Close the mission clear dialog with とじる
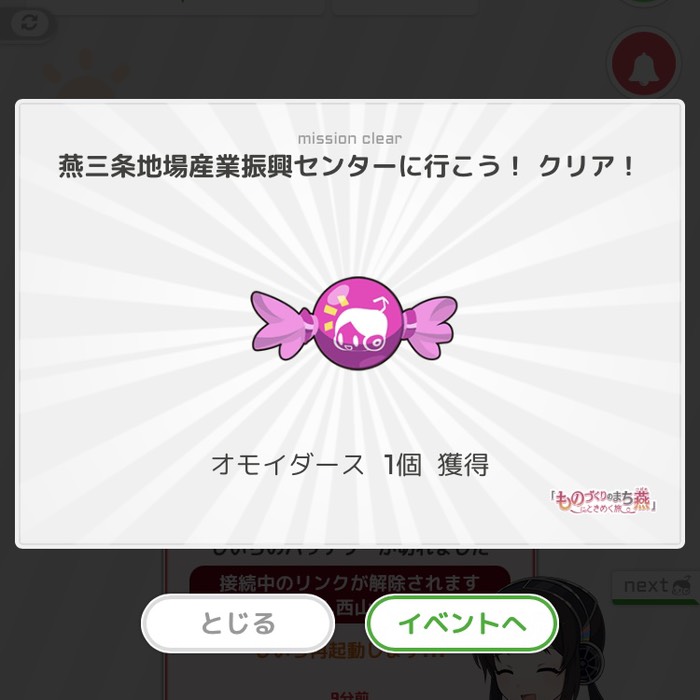This screenshot has height=700, width=700. click(238, 624)
